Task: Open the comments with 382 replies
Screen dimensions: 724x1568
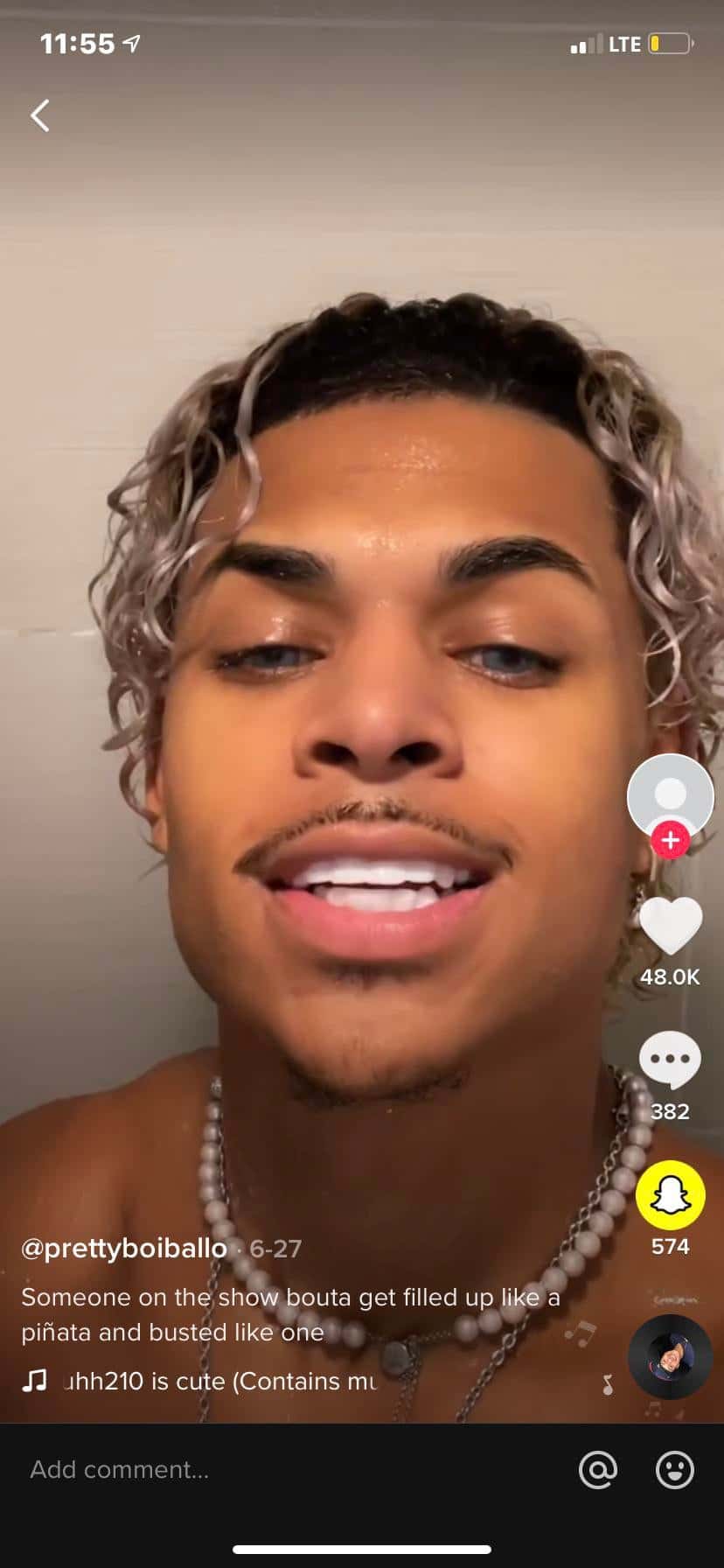Action: 670,1060
